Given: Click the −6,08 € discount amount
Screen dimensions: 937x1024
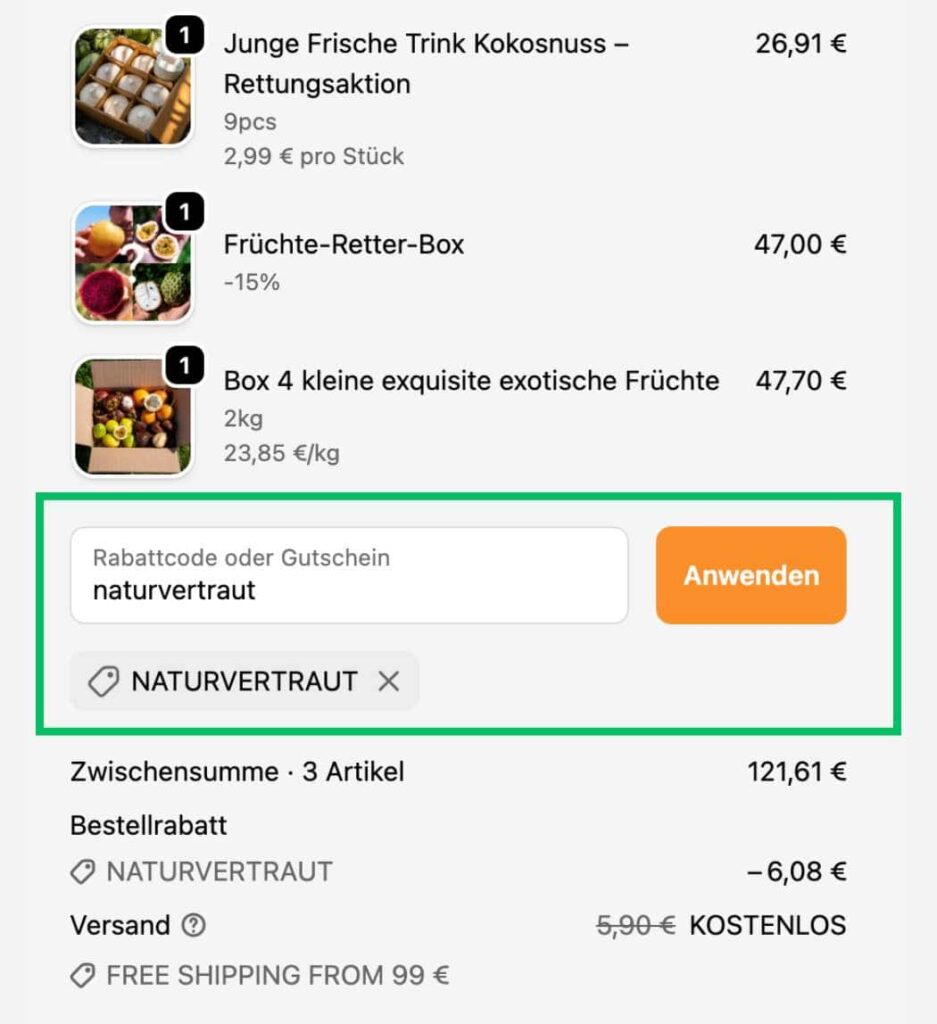Looking at the screenshot, I should click(x=797, y=872).
